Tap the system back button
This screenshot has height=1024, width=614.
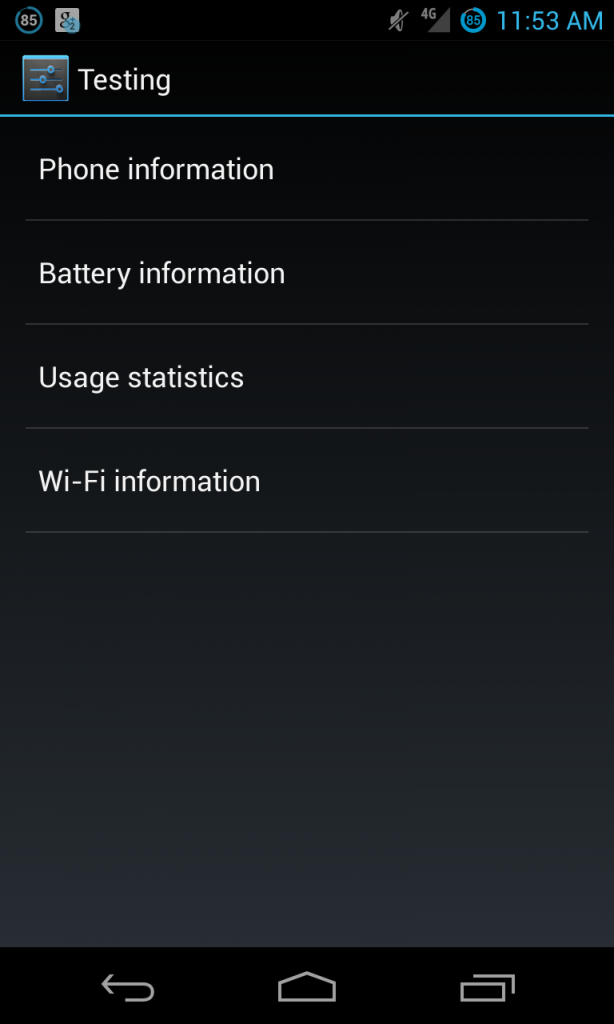pos(127,986)
